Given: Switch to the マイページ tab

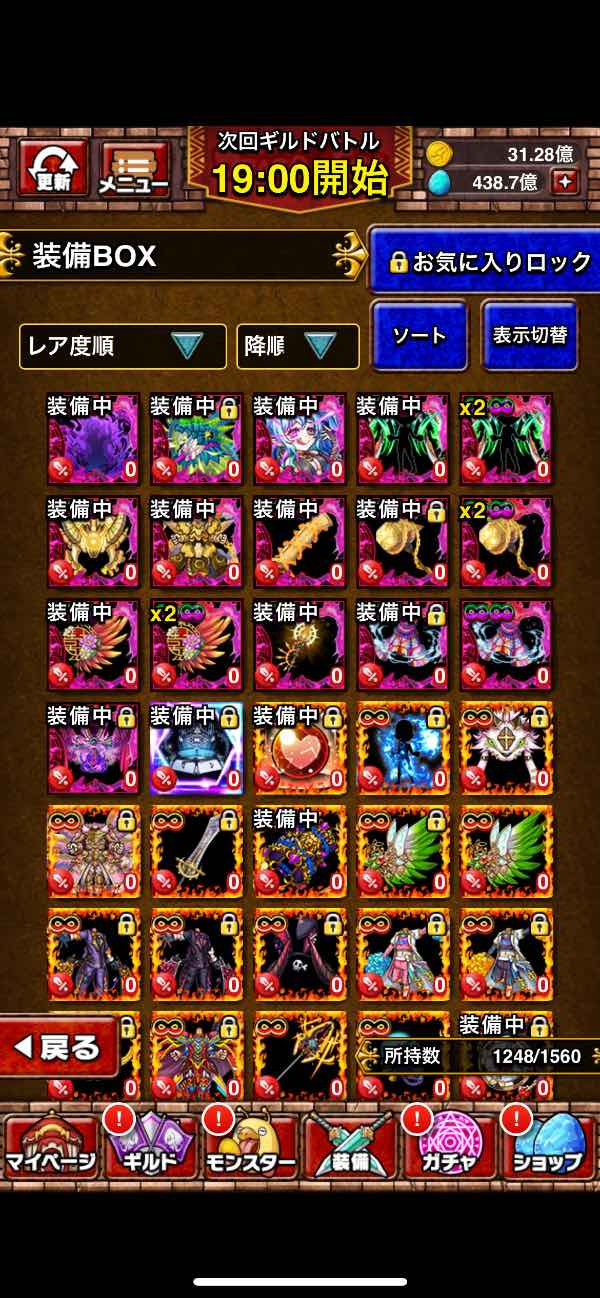Looking at the screenshot, I should pyautogui.click(x=51, y=1147).
